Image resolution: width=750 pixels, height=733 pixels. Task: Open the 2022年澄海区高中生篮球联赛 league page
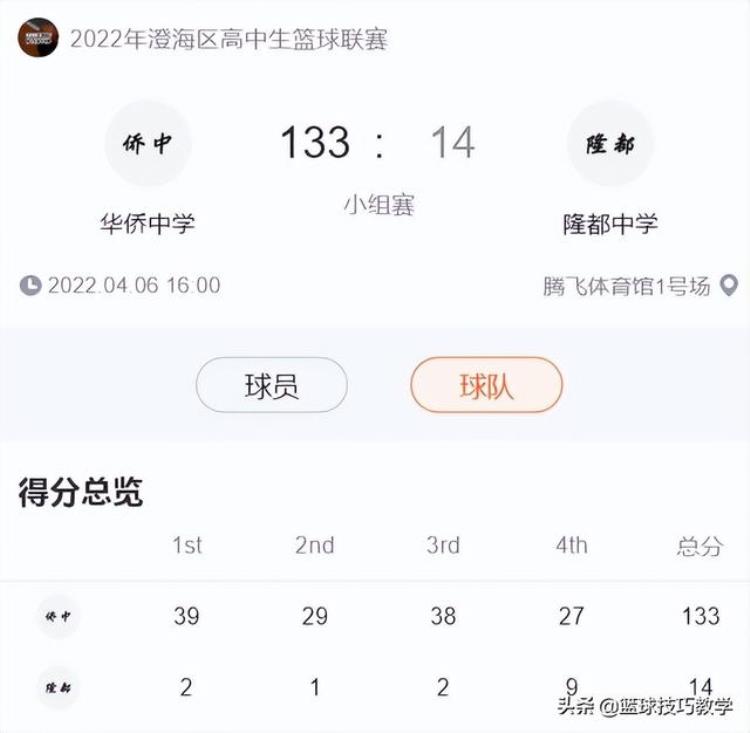(x=228, y=40)
